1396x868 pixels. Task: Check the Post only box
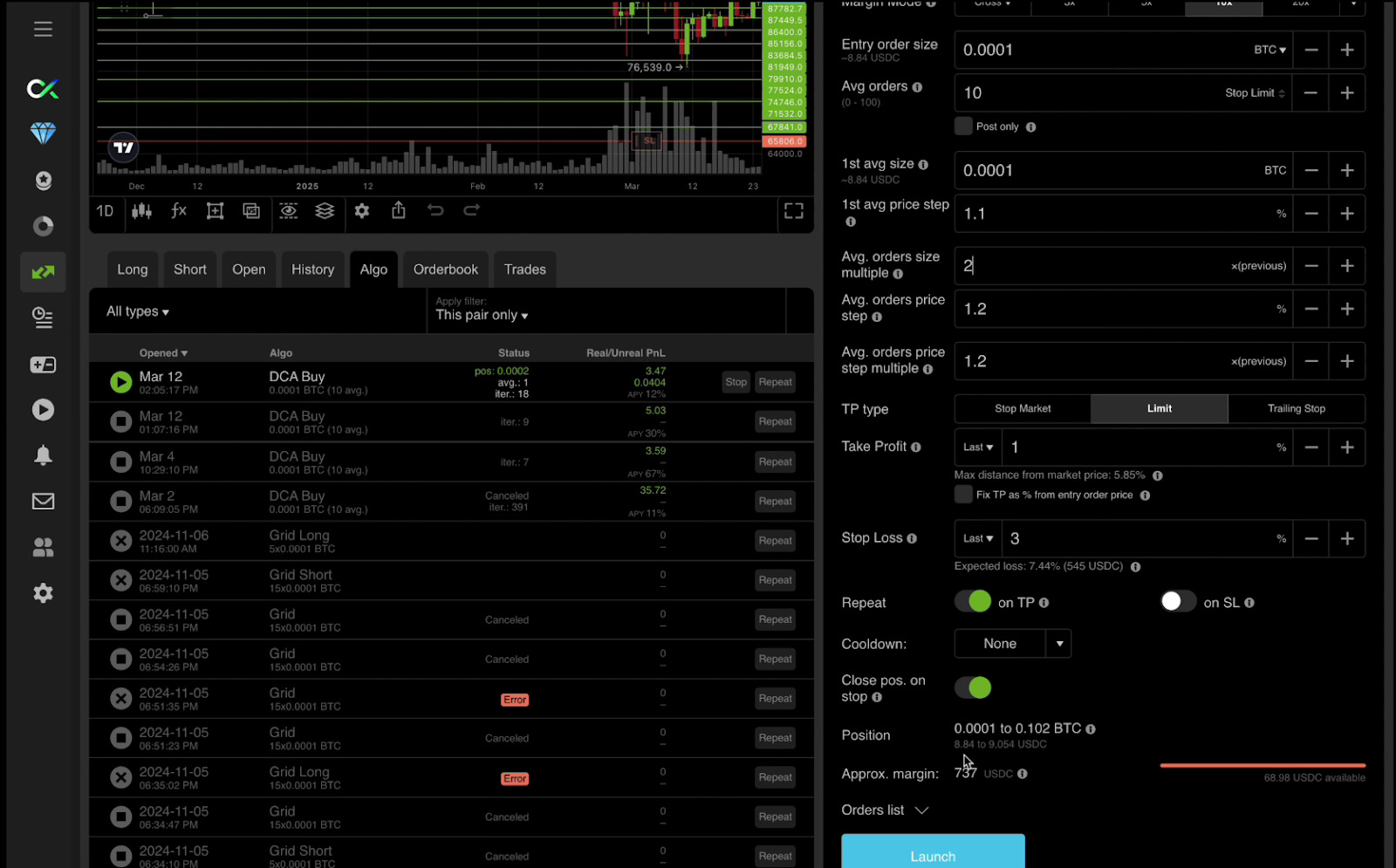click(963, 126)
